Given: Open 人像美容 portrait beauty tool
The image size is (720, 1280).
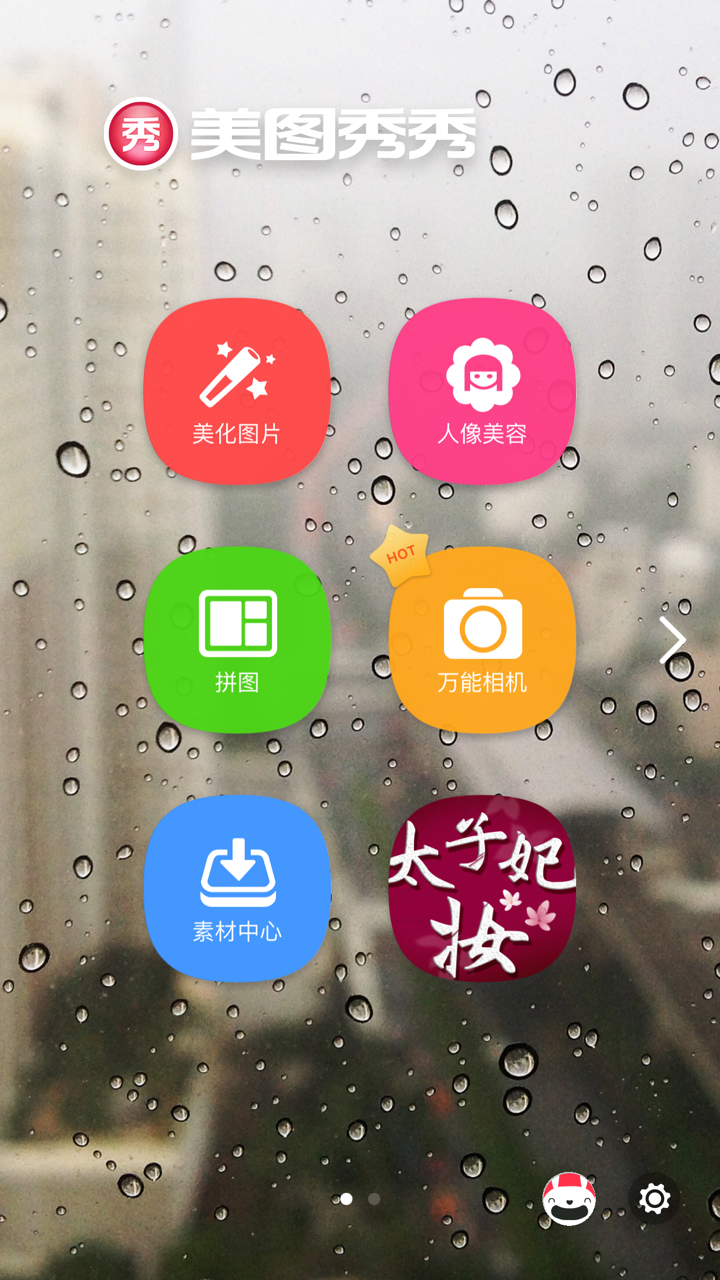Looking at the screenshot, I should coord(482,391).
